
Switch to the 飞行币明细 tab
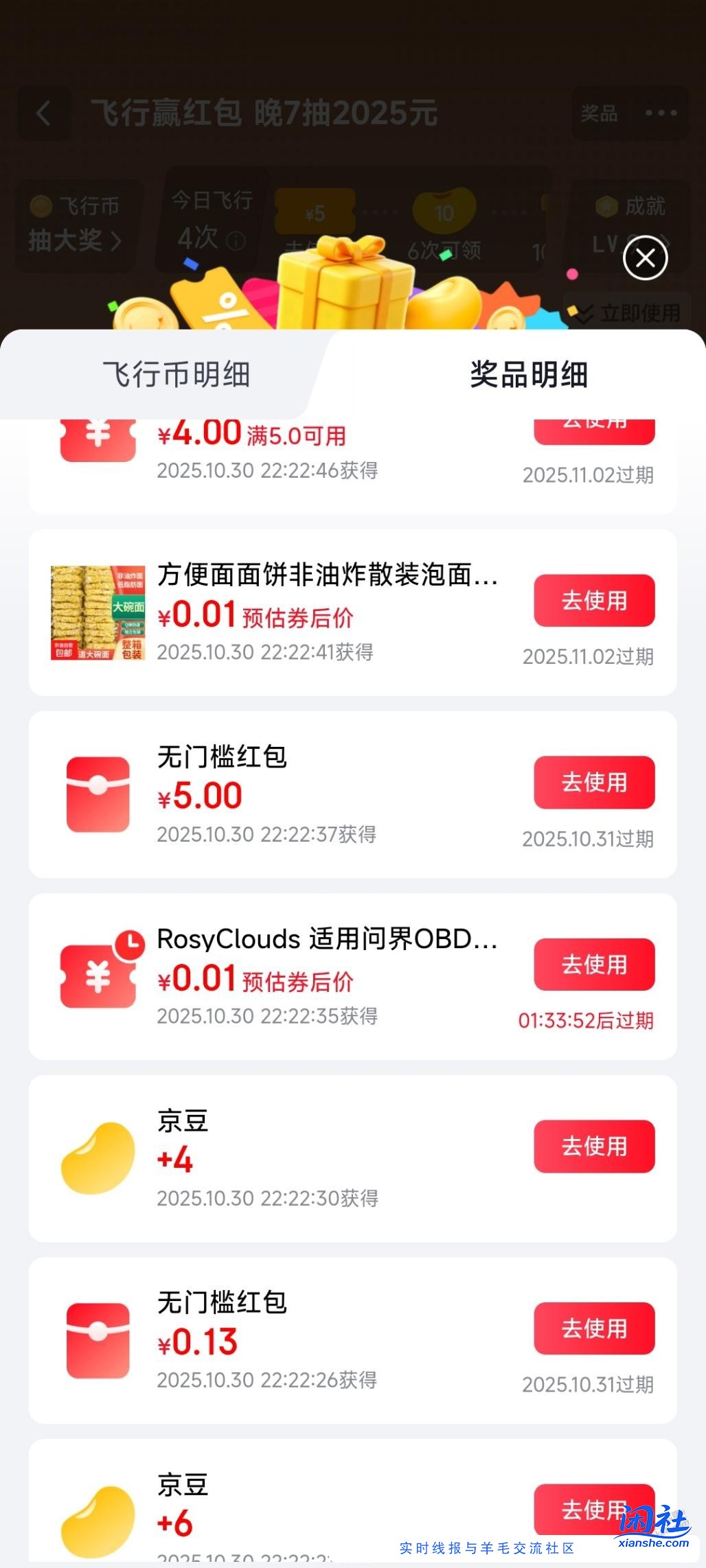click(x=176, y=375)
